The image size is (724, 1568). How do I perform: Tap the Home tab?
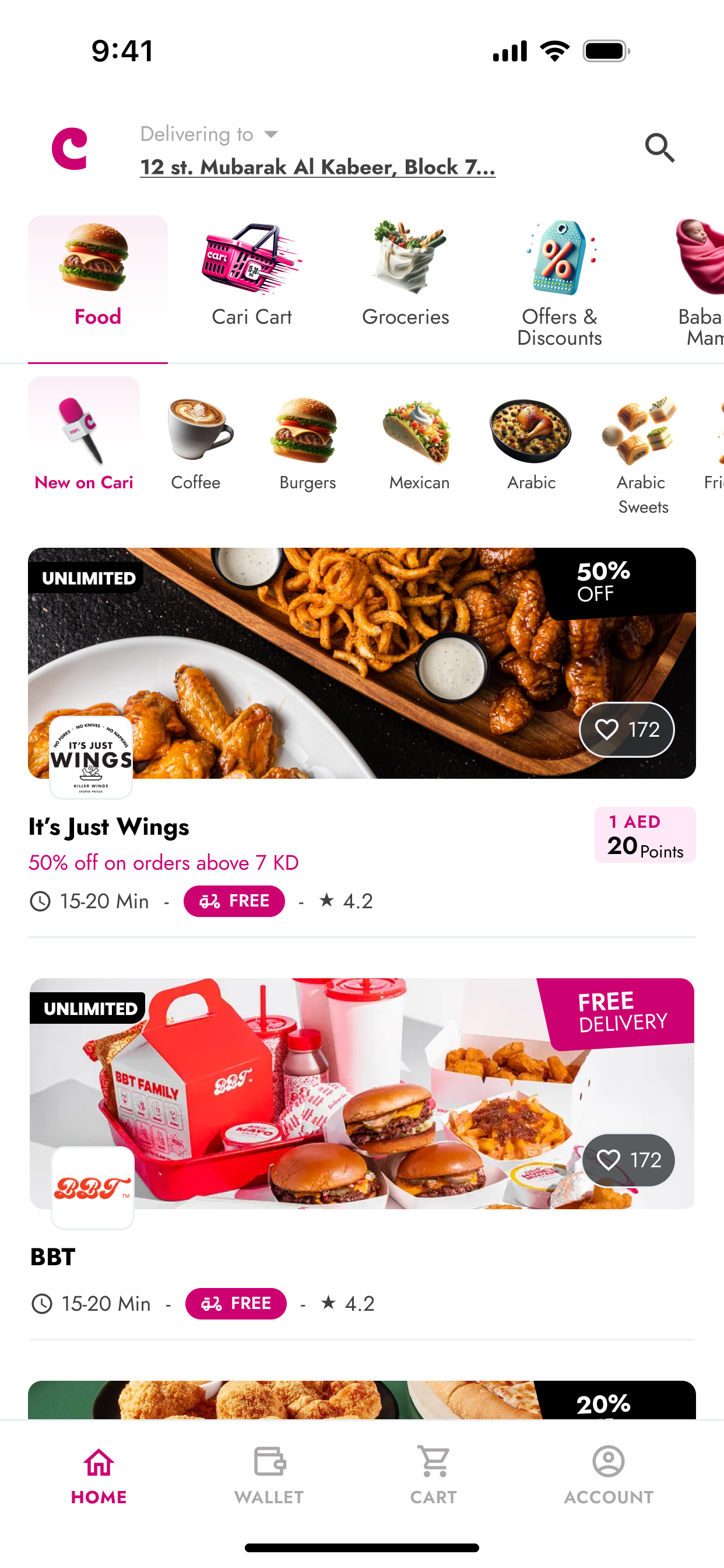[x=99, y=1473]
